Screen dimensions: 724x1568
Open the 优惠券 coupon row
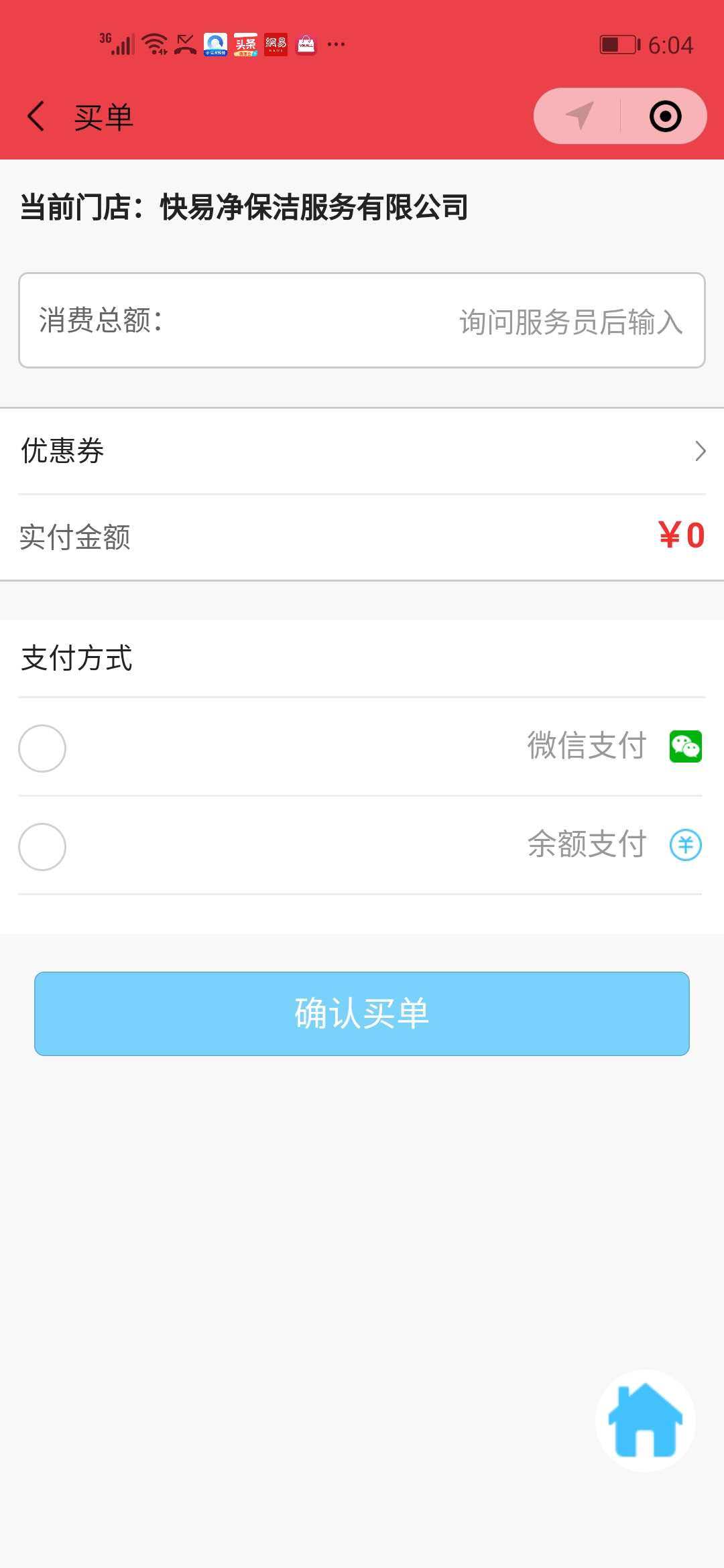[362, 451]
